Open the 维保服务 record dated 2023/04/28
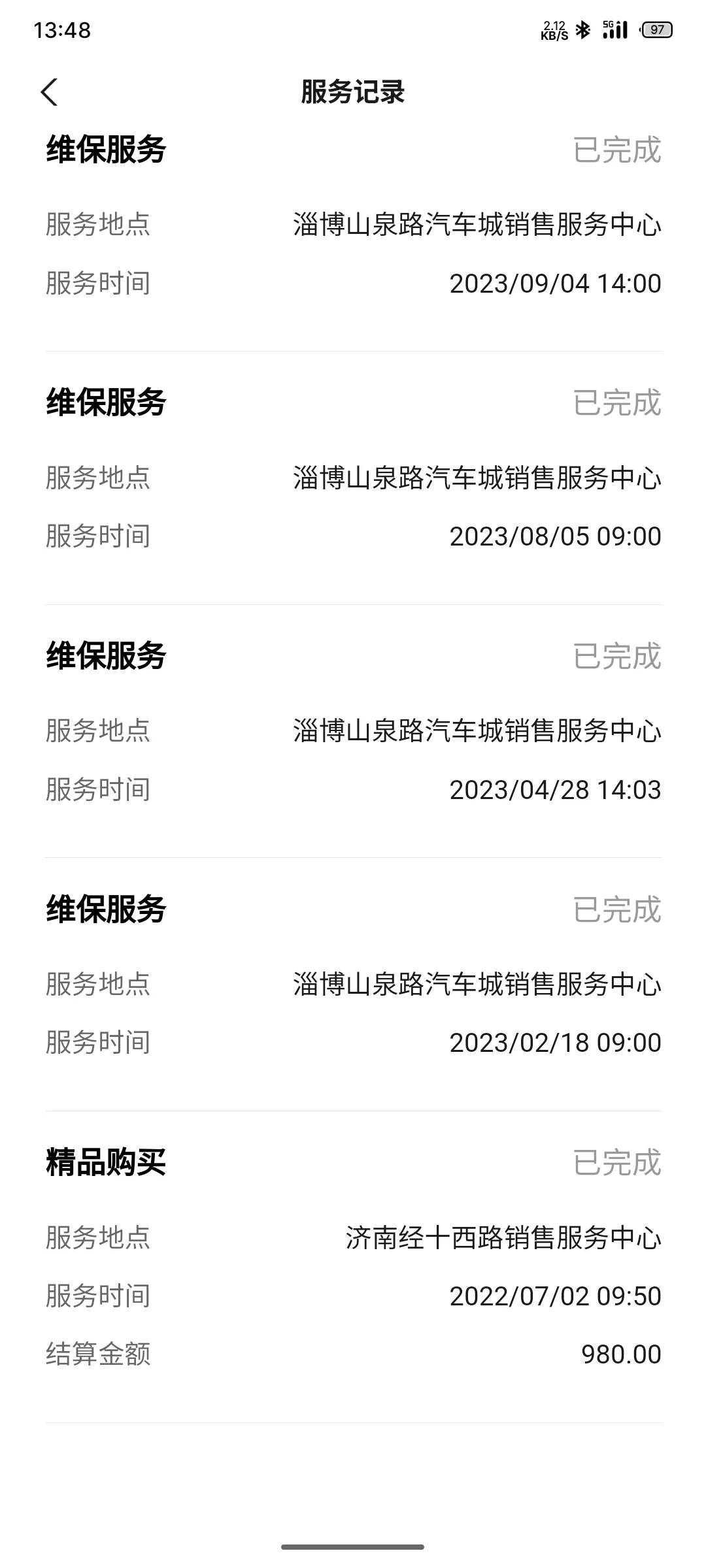The height and width of the screenshot is (1568, 706). click(353, 731)
